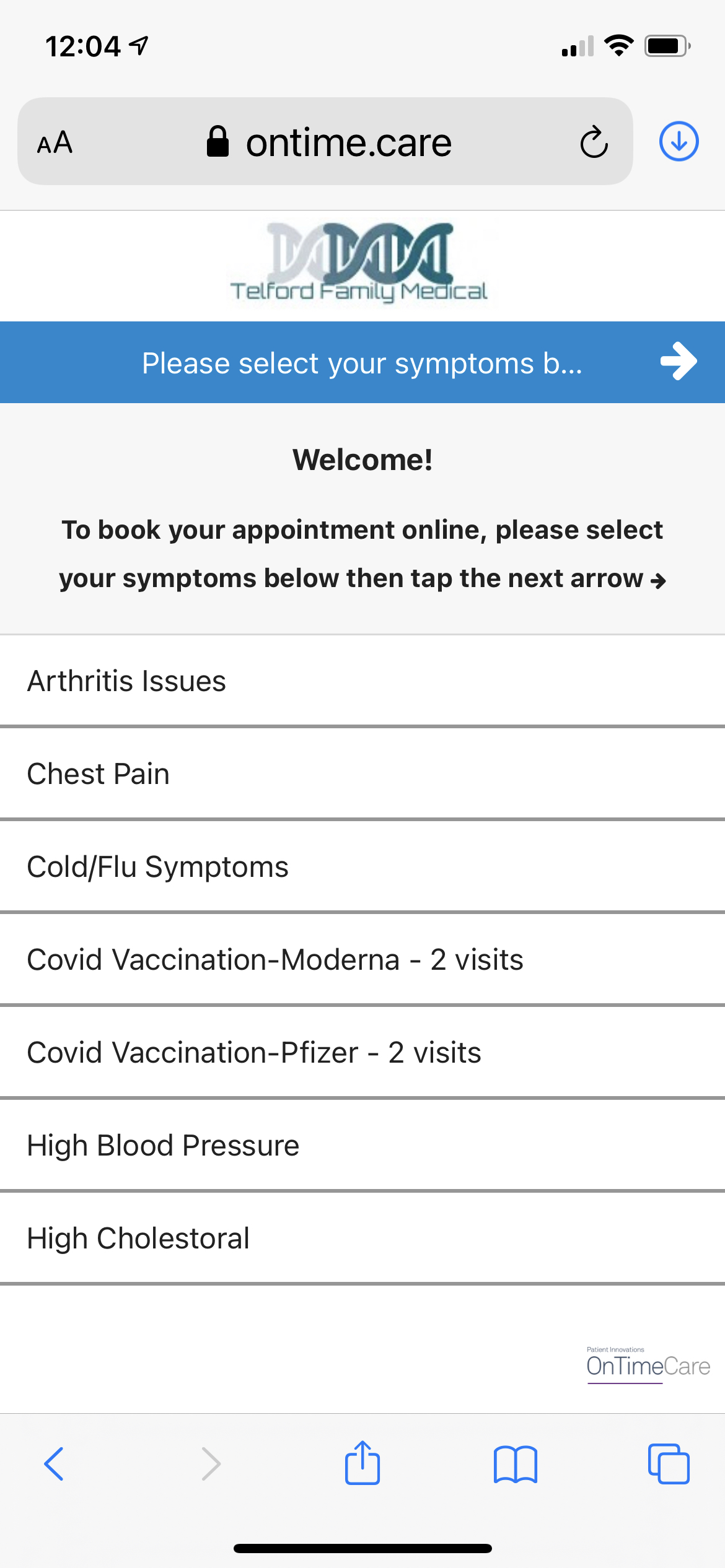Select Arthritis Issues symptom
The width and height of the screenshot is (725, 1568).
[x=362, y=681]
